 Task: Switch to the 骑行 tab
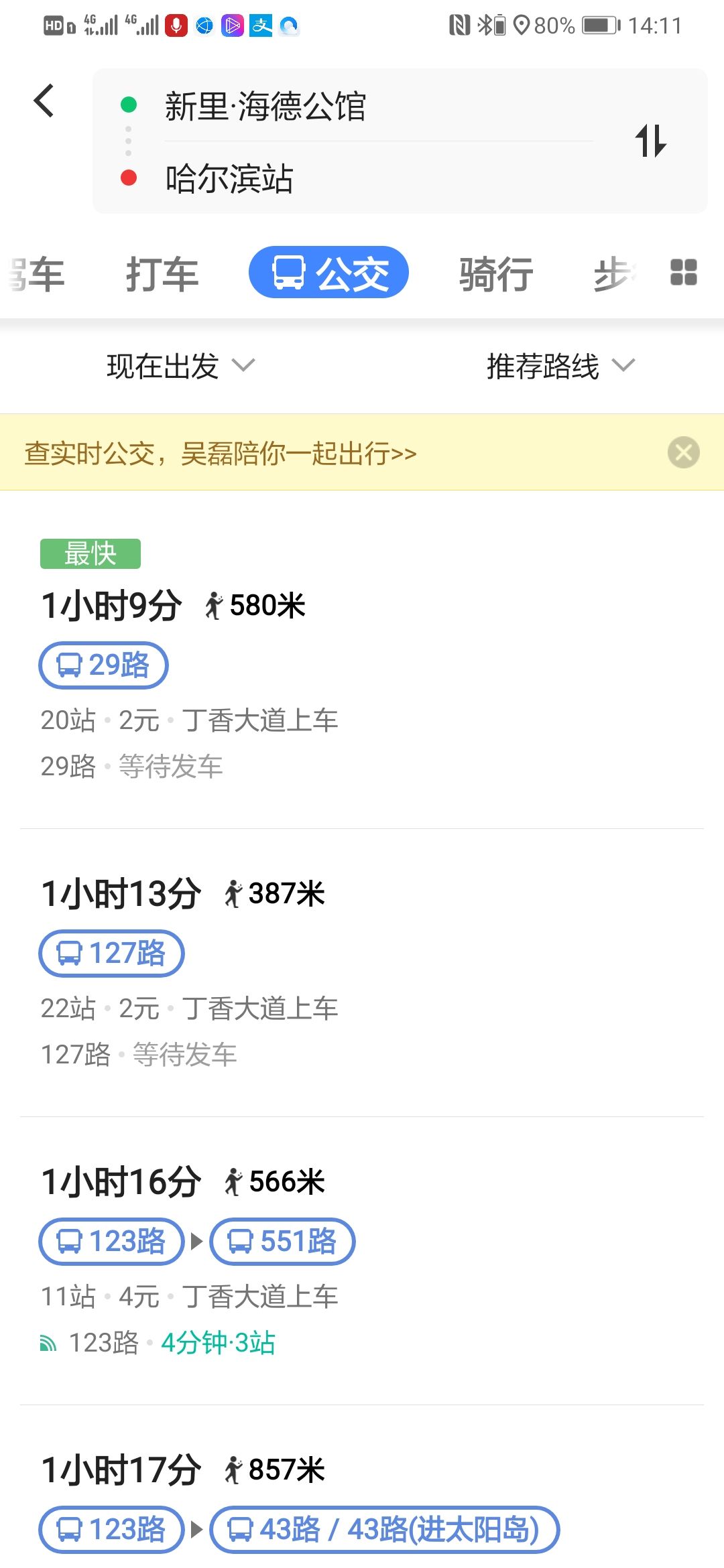click(x=496, y=274)
